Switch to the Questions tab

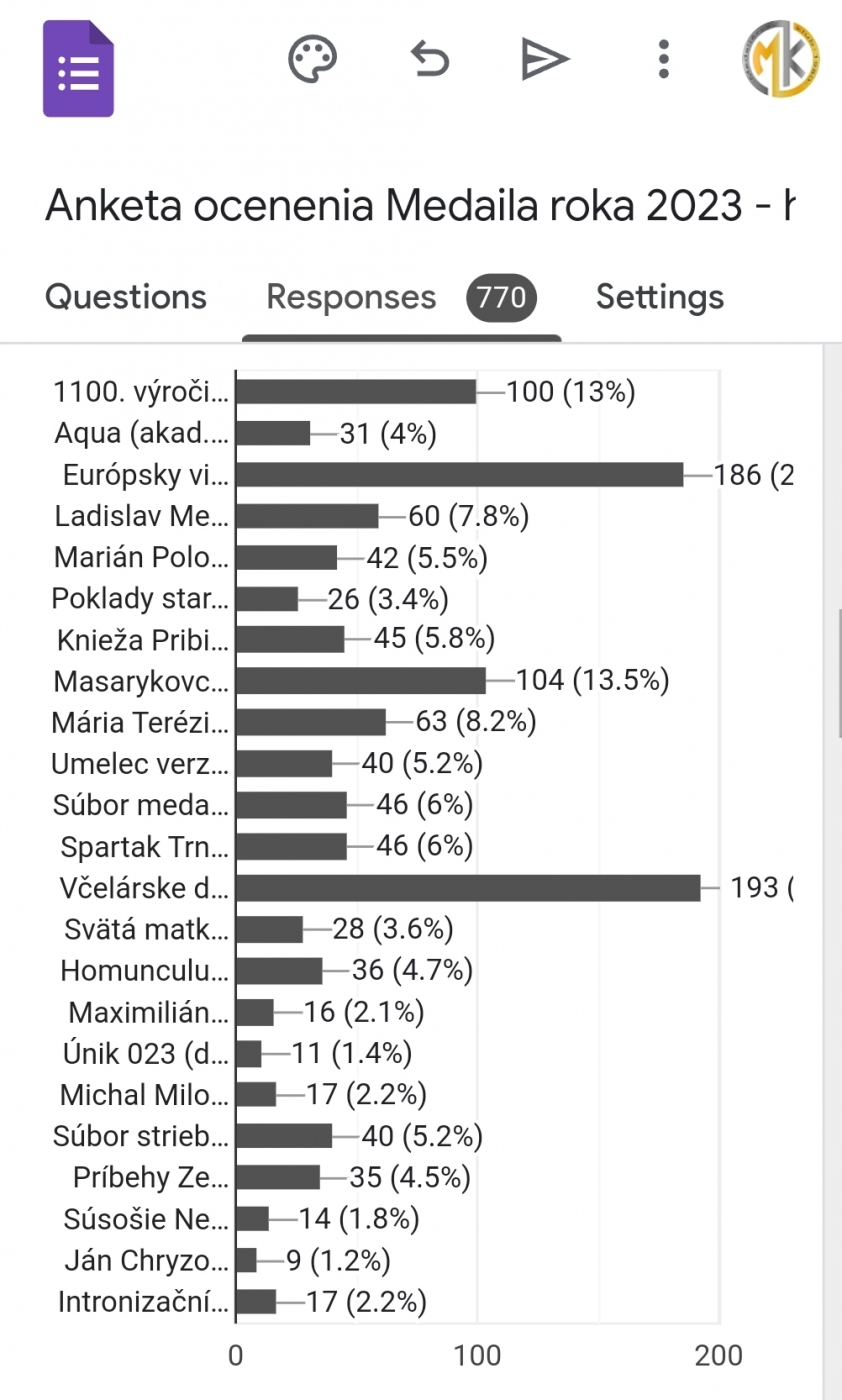(x=126, y=297)
